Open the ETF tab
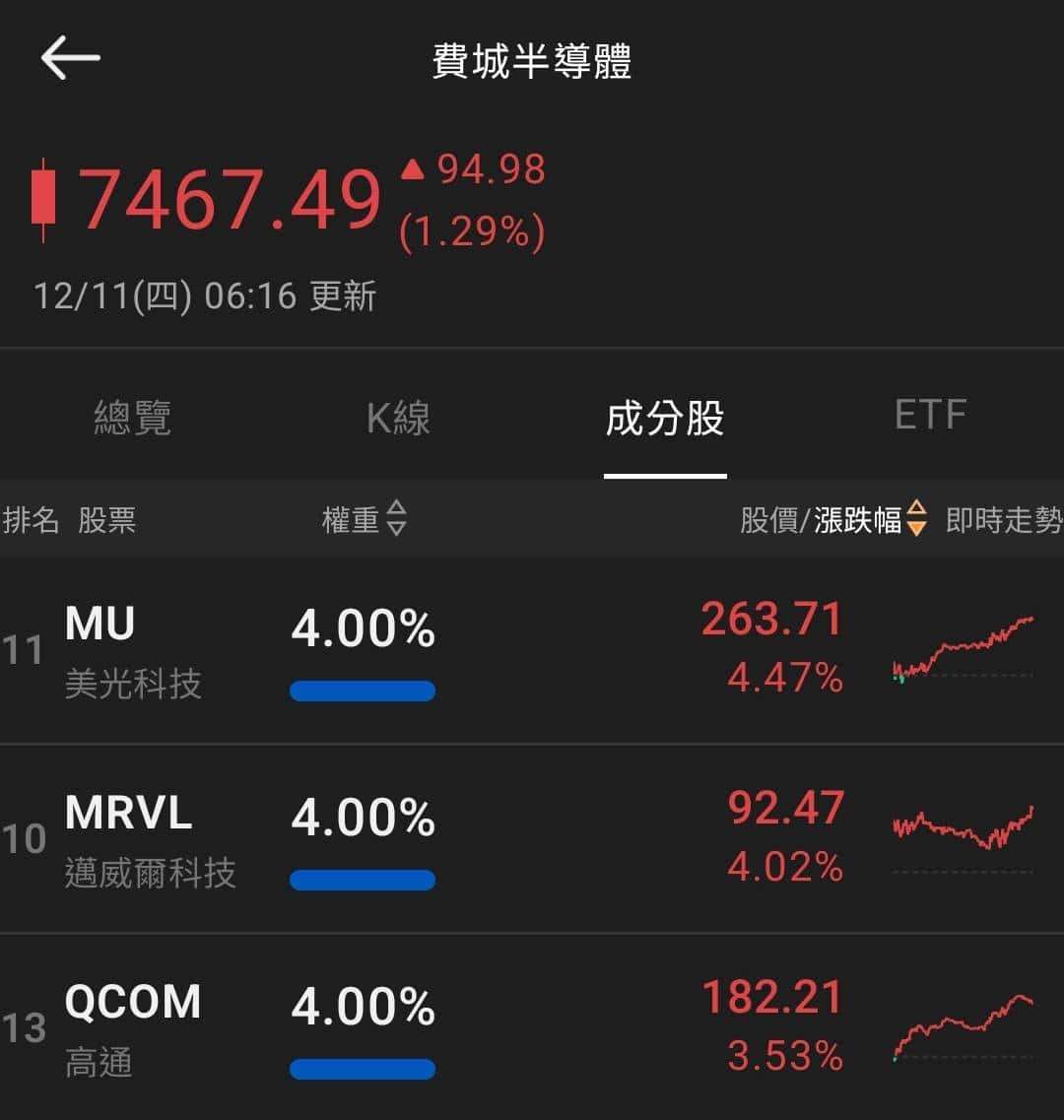 [931, 414]
